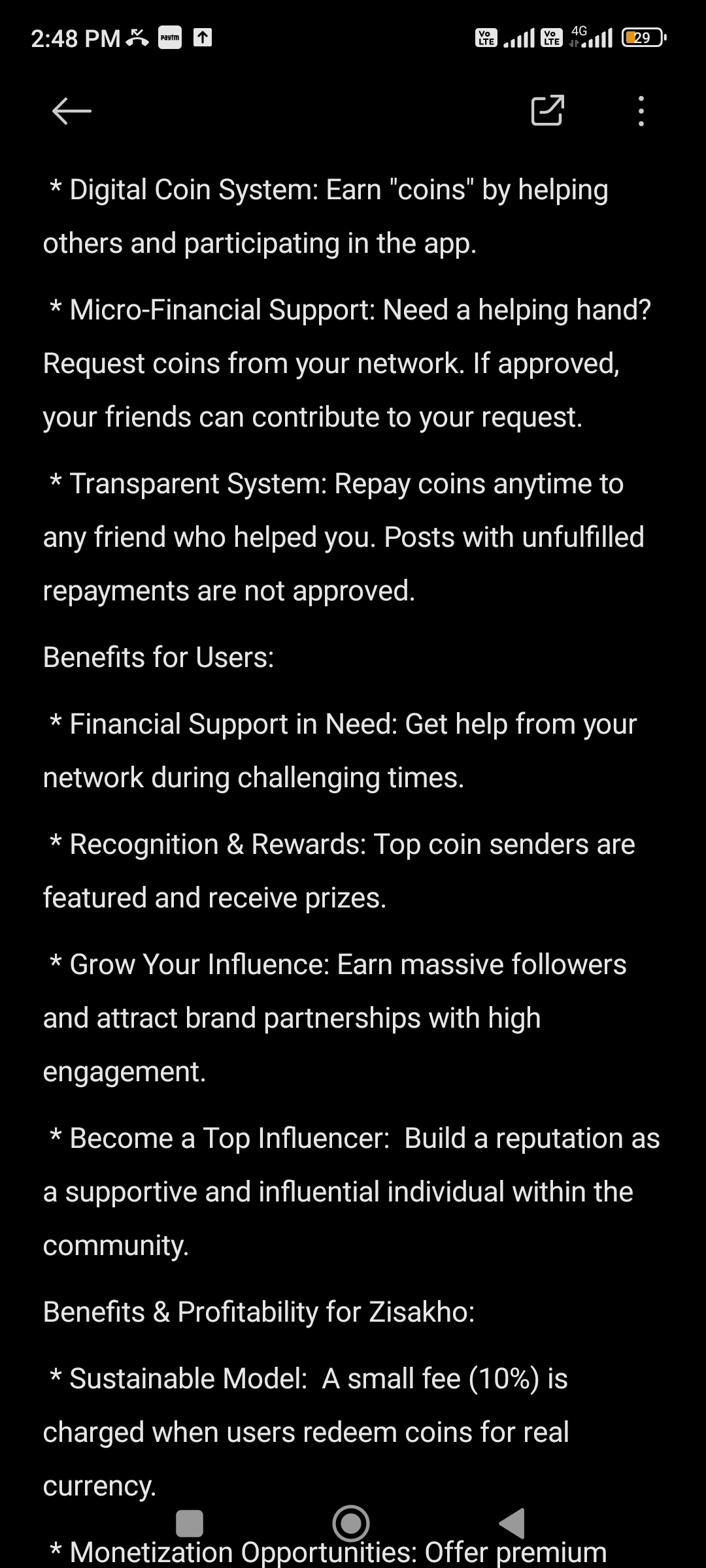706x1568 pixels.
Task: Open recent apps with the square button
Action: [190, 1524]
